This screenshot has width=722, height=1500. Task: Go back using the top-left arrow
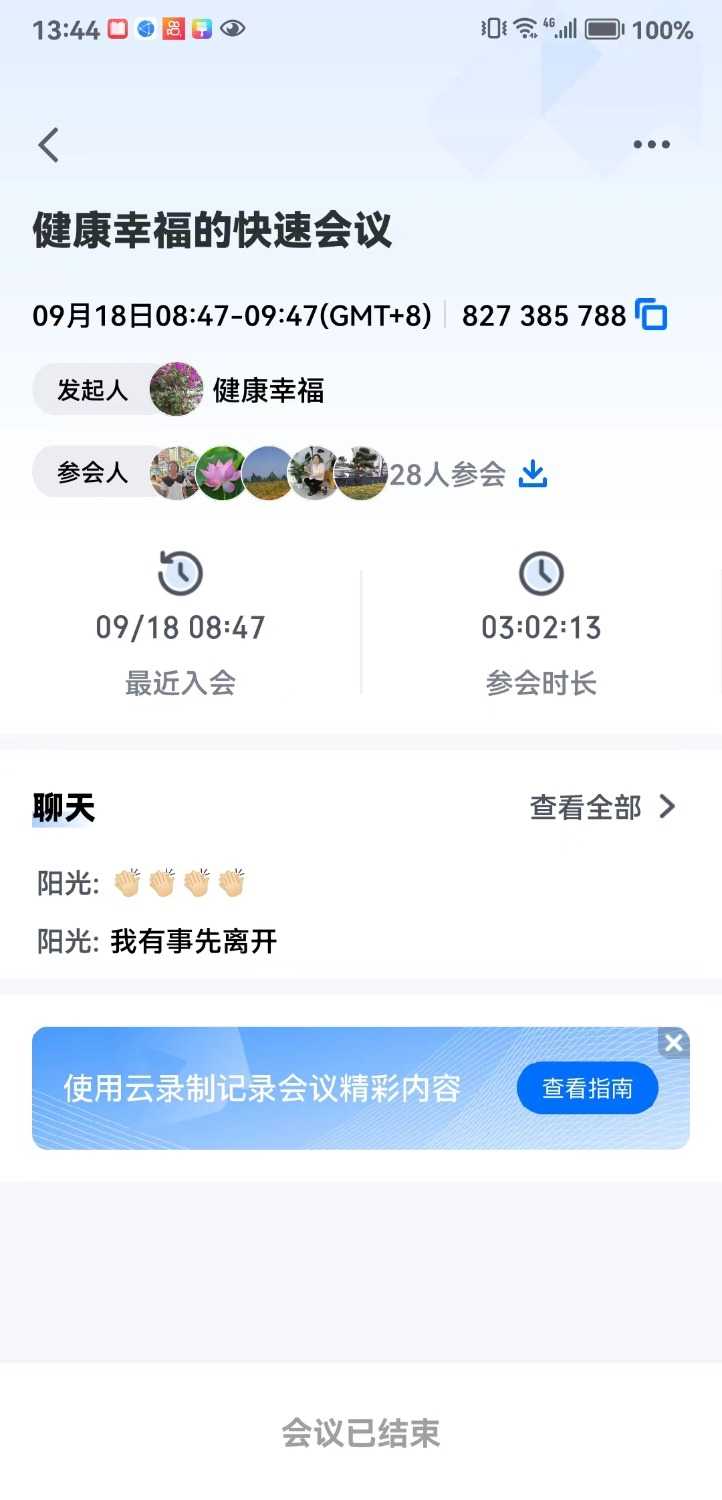pos(48,145)
